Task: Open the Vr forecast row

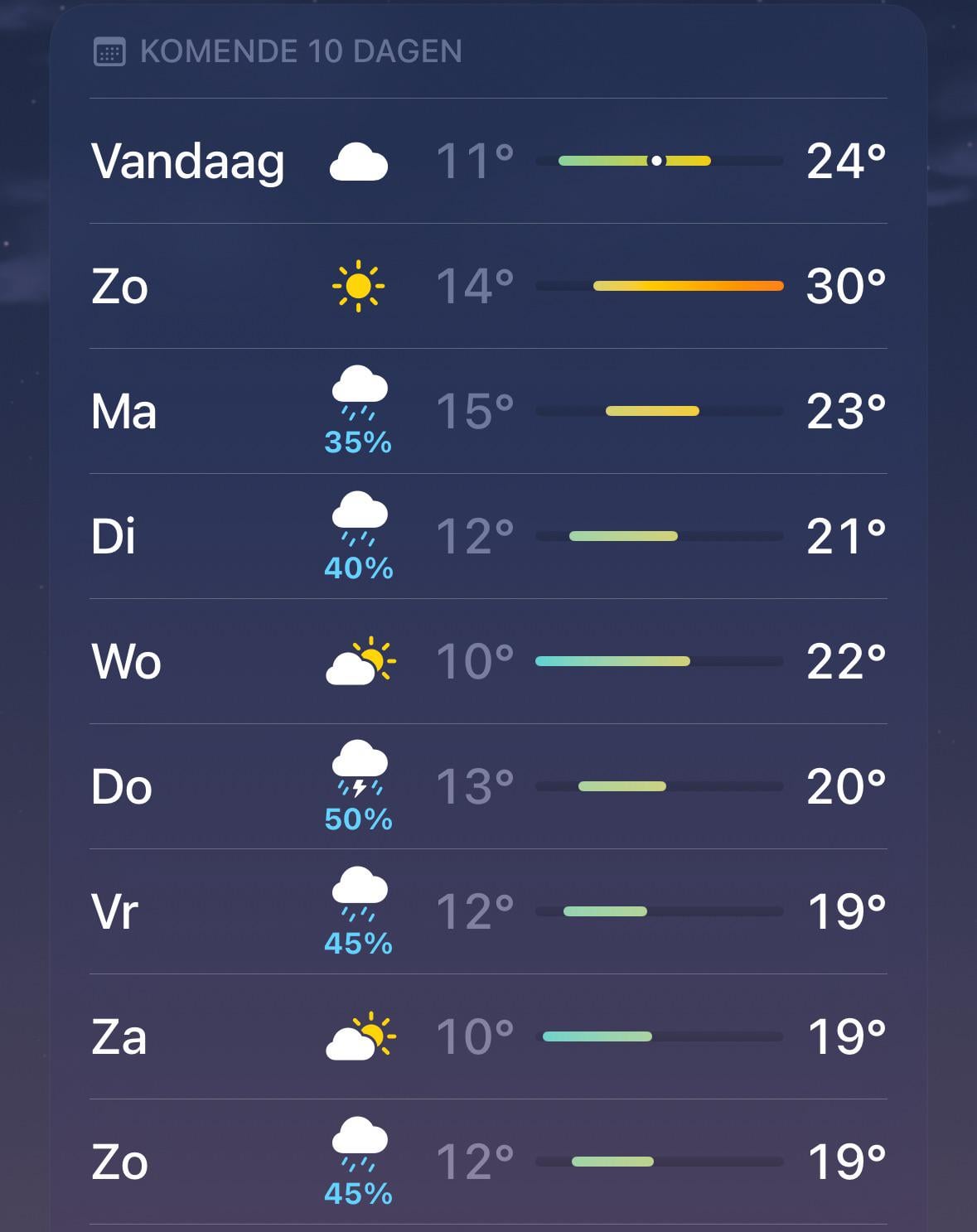Action: (x=488, y=911)
